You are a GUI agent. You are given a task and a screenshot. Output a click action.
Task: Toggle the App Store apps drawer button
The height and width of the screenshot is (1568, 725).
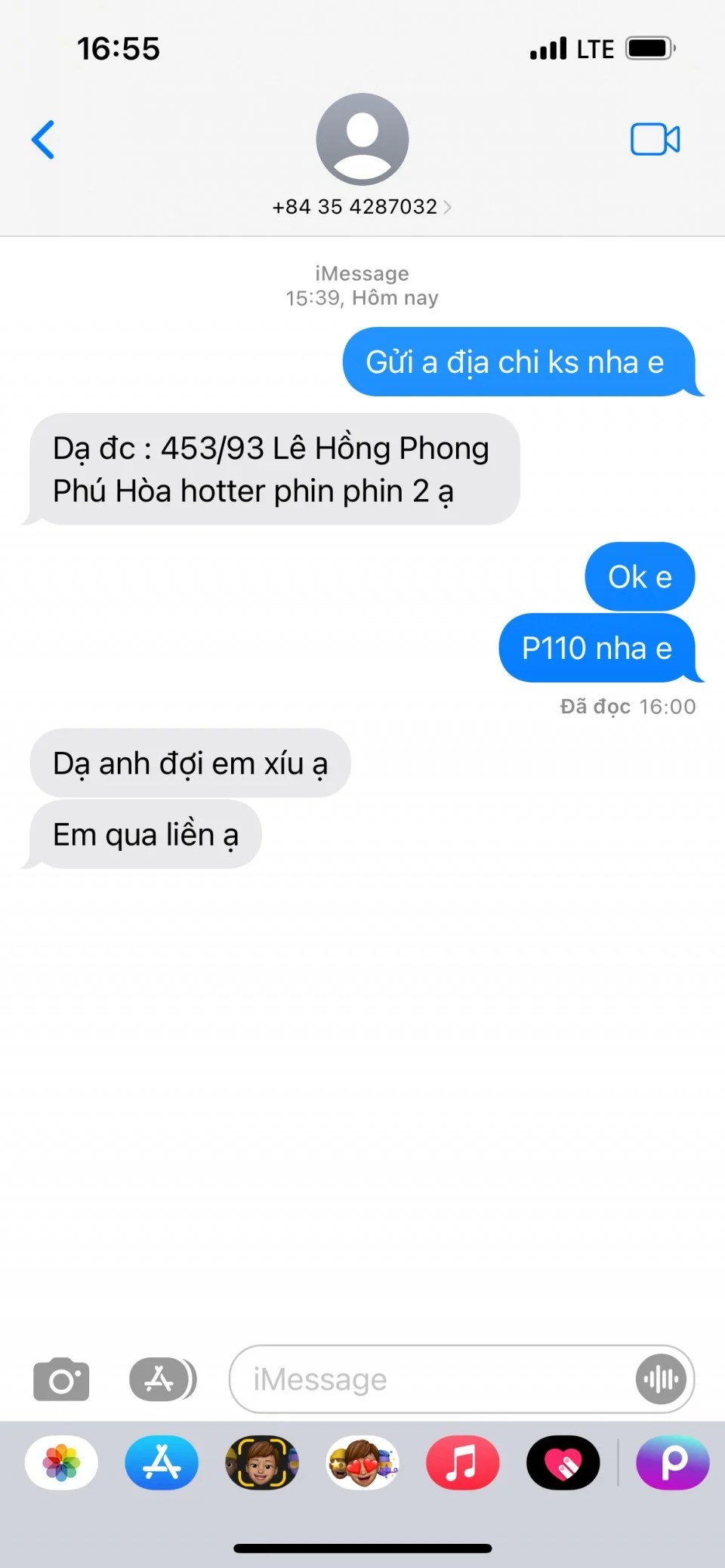click(162, 1379)
